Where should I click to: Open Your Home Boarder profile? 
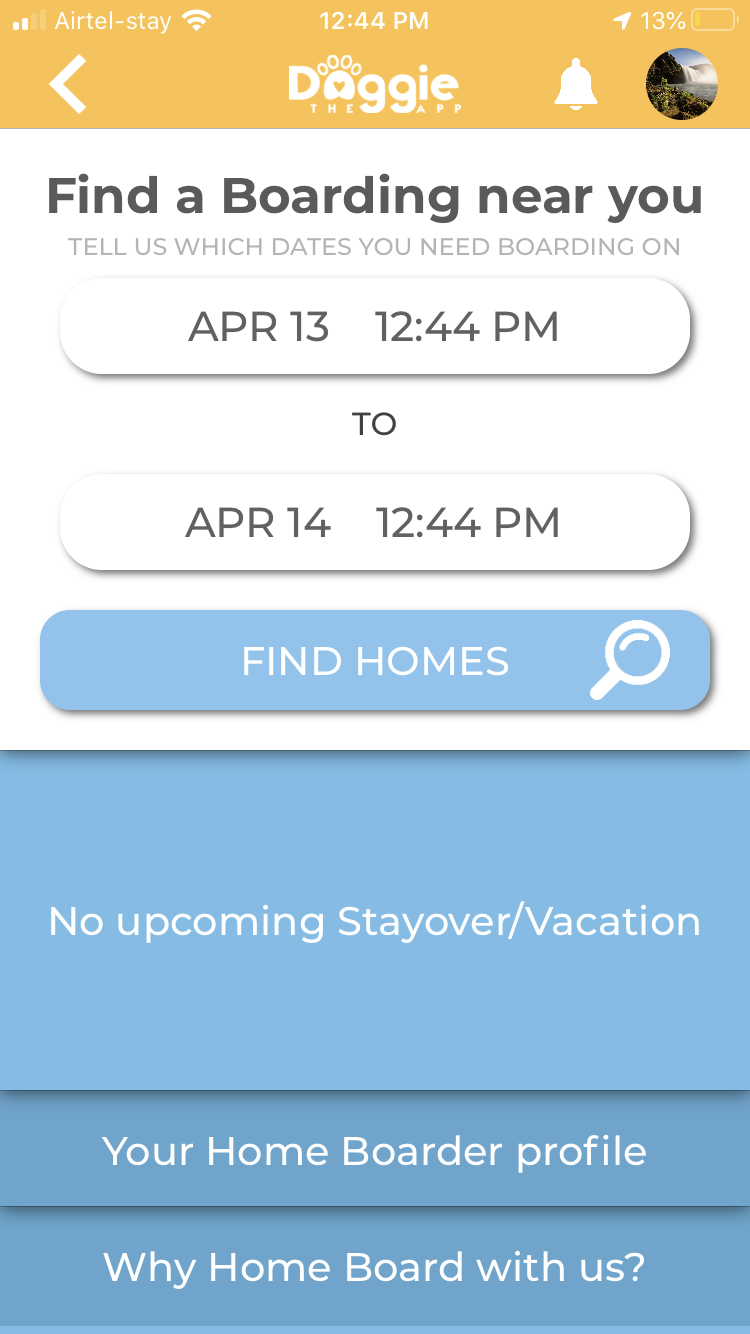(375, 1150)
